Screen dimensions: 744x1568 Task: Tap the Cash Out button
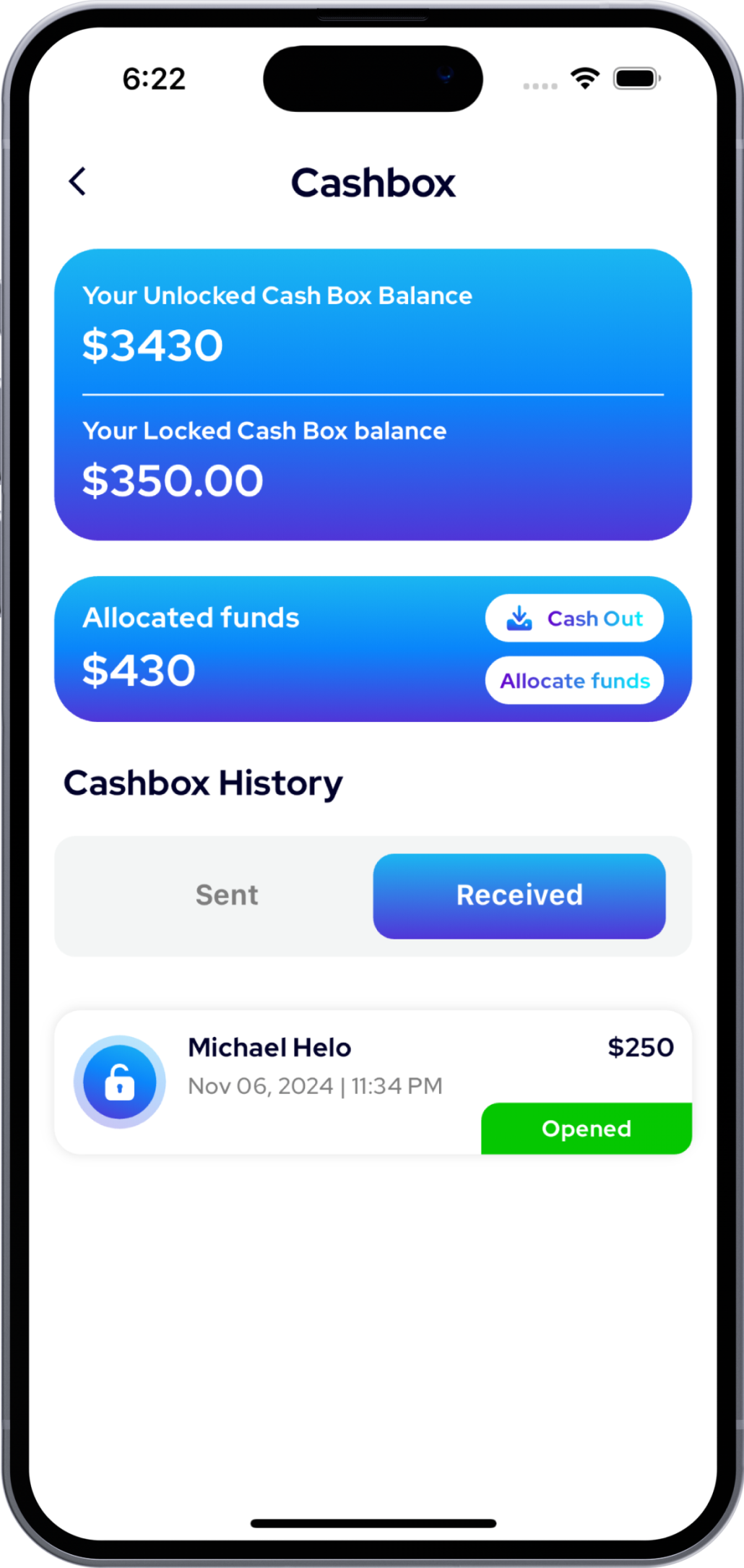[574, 619]
